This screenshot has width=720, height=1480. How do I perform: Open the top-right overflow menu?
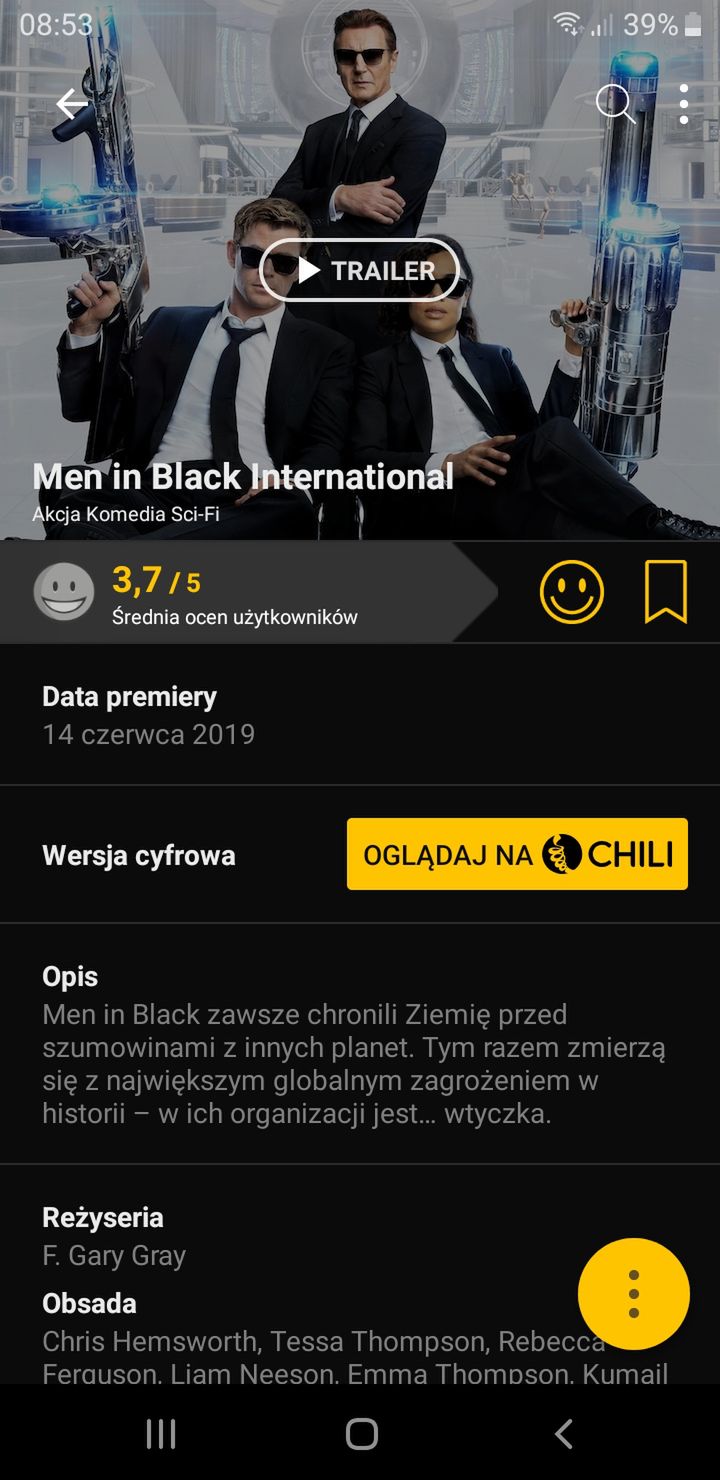[x=684, y=104]
